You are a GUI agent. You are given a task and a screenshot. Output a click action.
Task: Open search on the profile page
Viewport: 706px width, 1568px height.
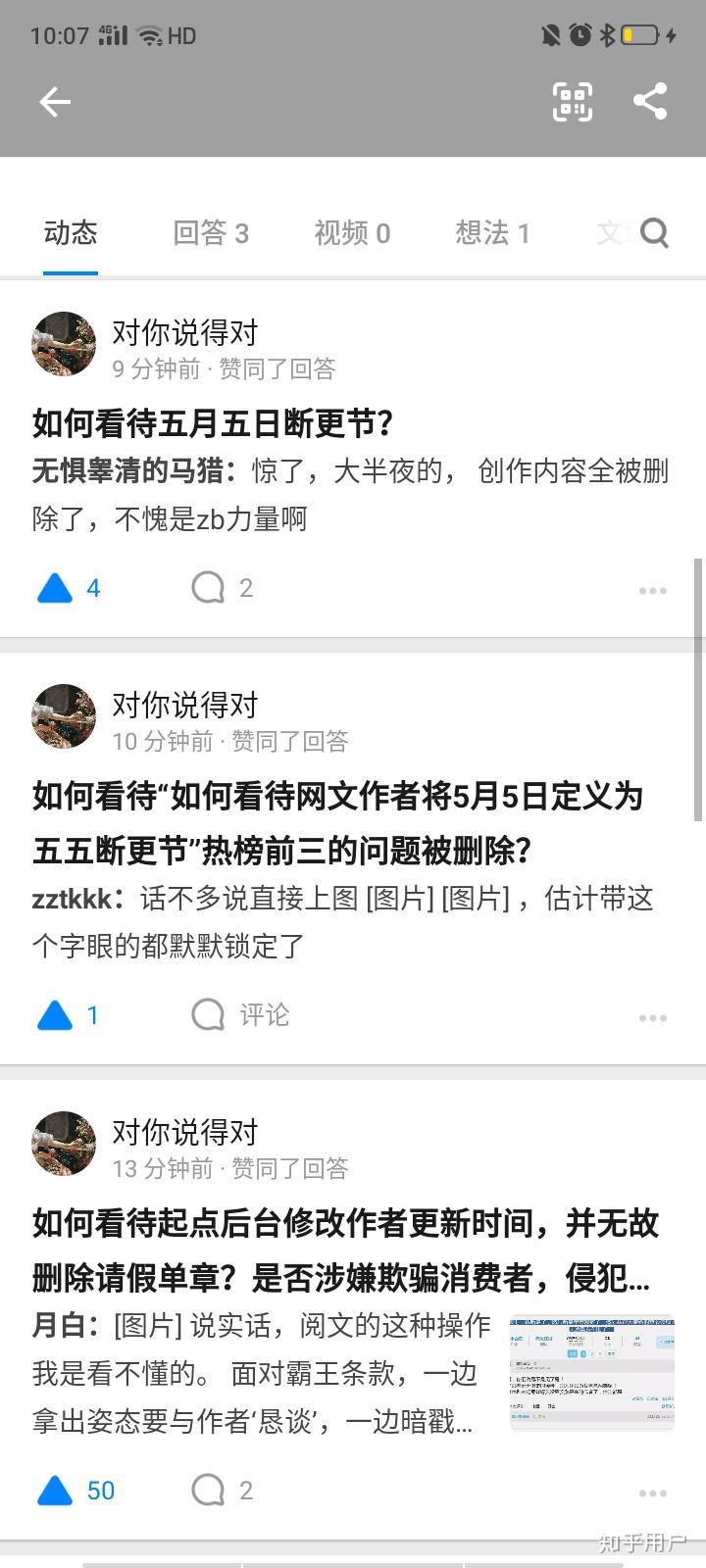pos(654,232)
